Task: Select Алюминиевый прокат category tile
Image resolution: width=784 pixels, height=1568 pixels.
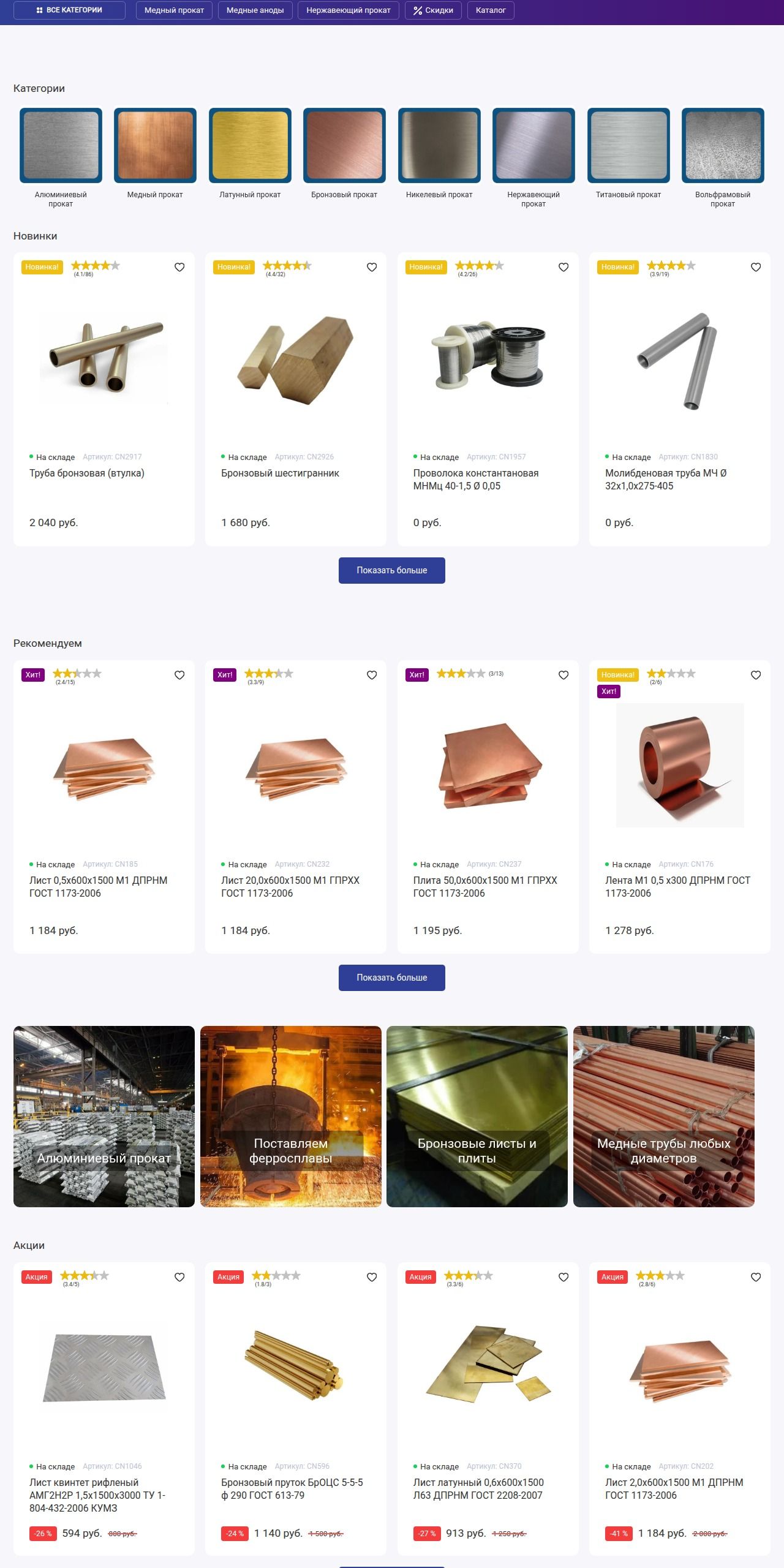Action: 61,146
